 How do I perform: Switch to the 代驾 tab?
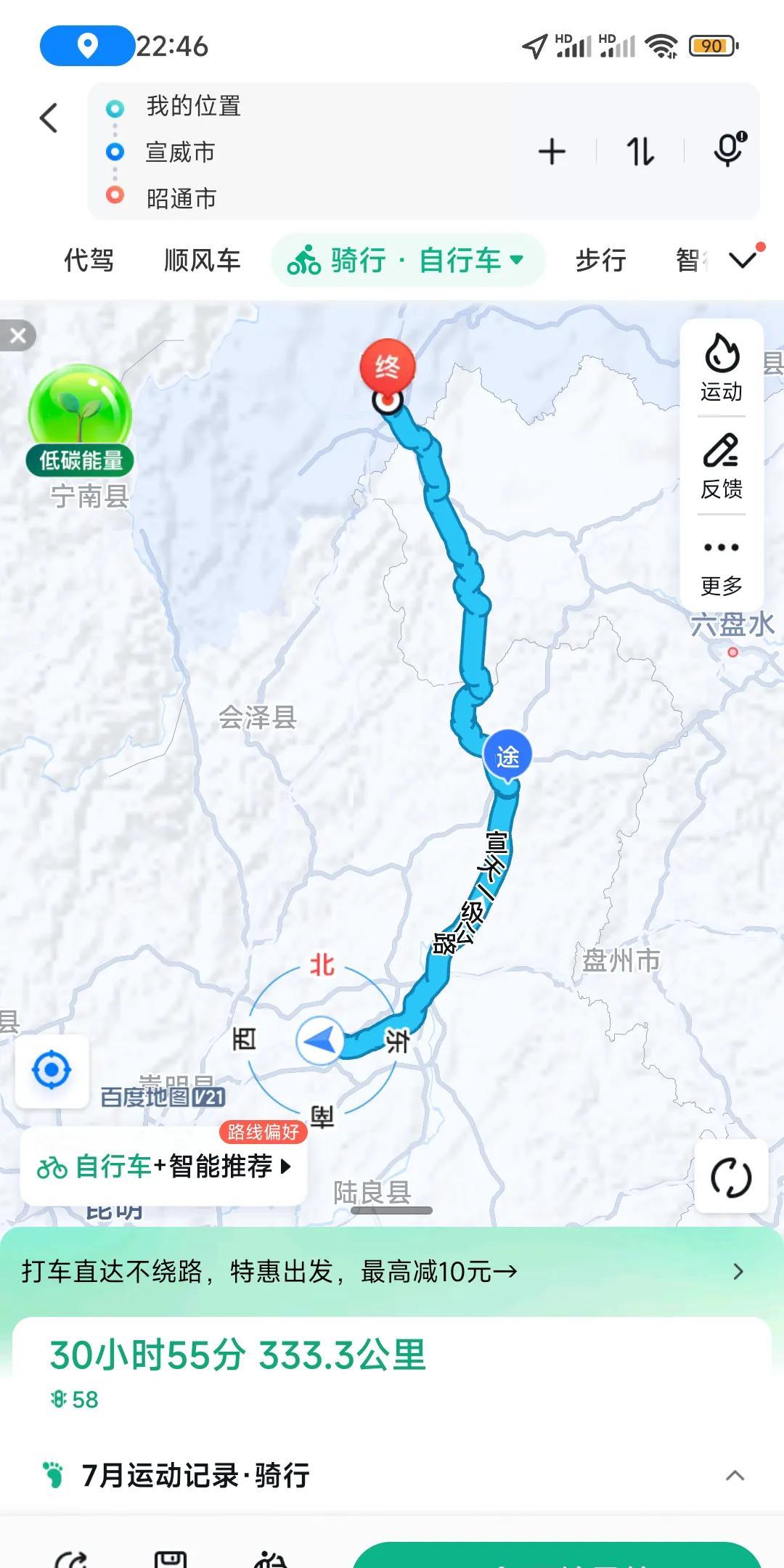point(89,260)
